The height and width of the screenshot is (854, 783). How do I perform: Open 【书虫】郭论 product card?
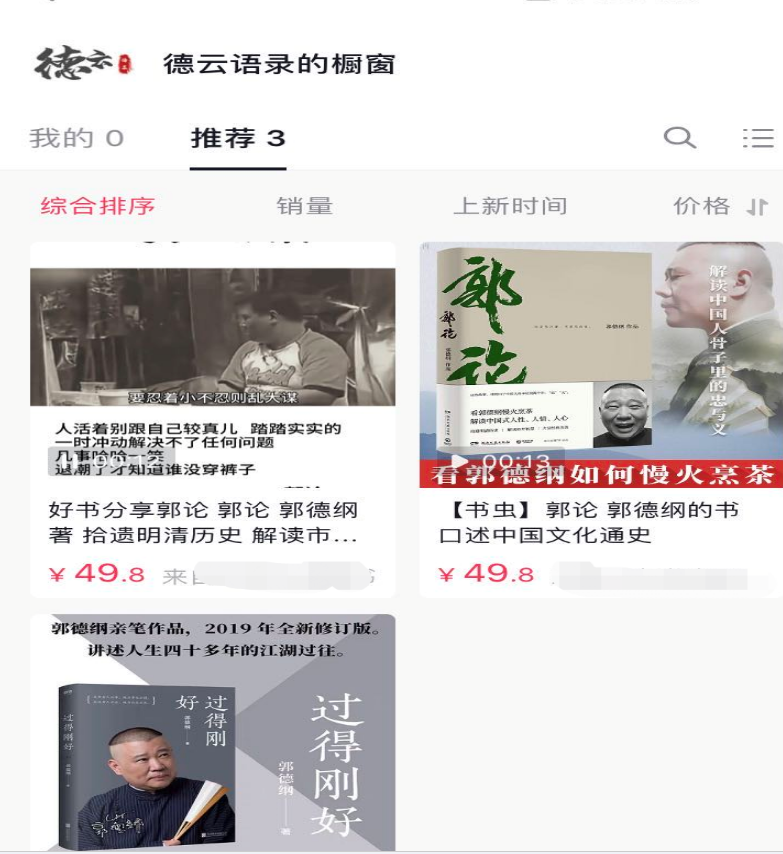[601, 420]
